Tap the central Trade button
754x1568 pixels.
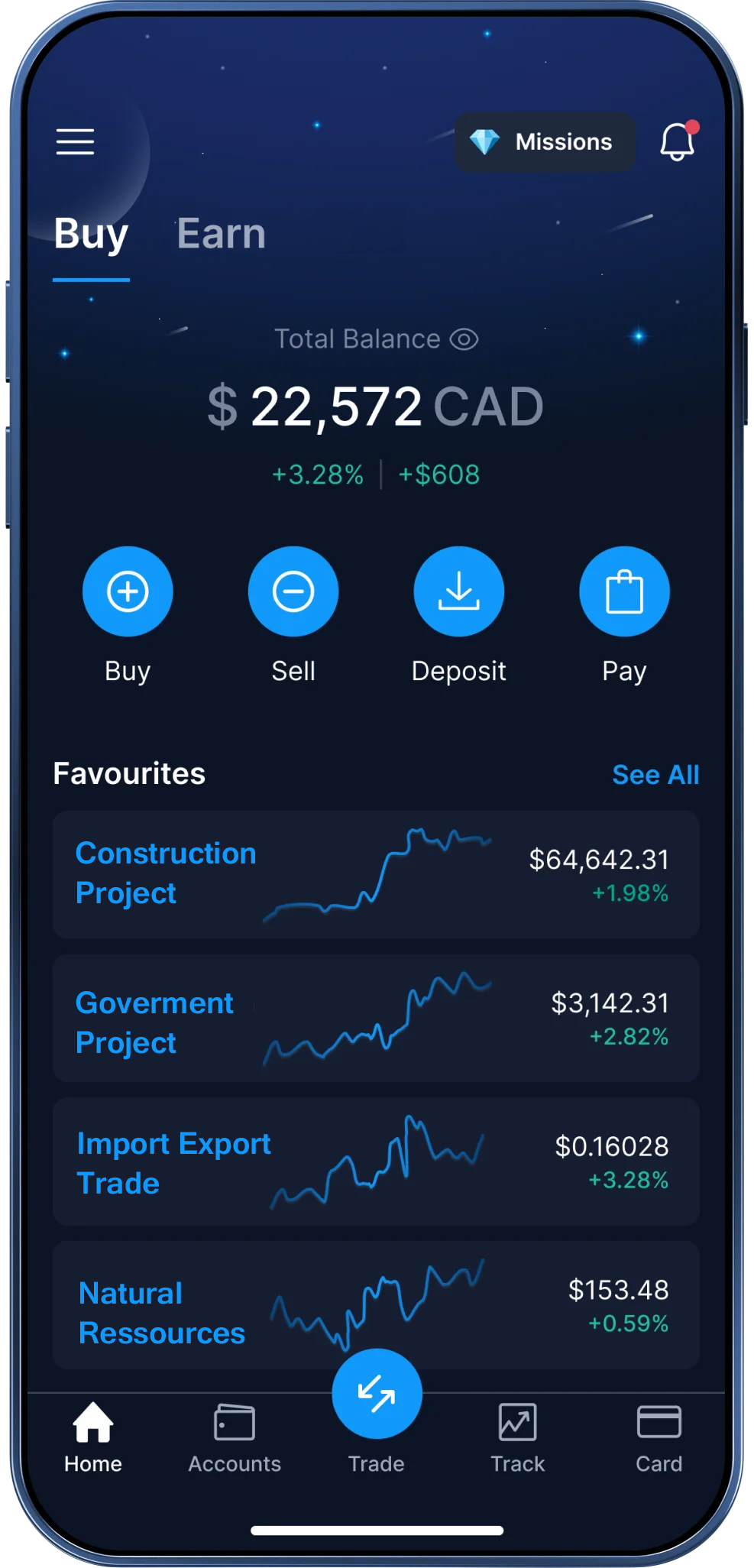pos(377,1394)
